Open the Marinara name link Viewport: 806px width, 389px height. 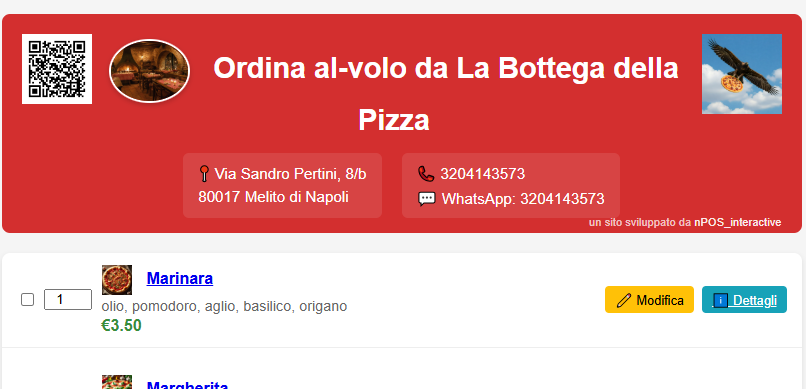(x=179, y=279)
